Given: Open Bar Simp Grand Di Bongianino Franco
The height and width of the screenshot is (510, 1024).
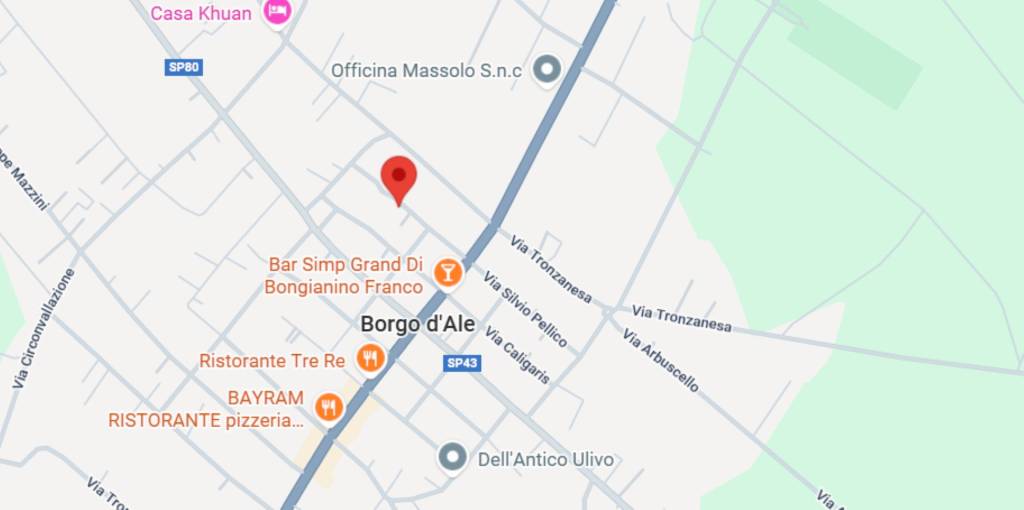Looking at the screenshot, I should pos(448,271).
